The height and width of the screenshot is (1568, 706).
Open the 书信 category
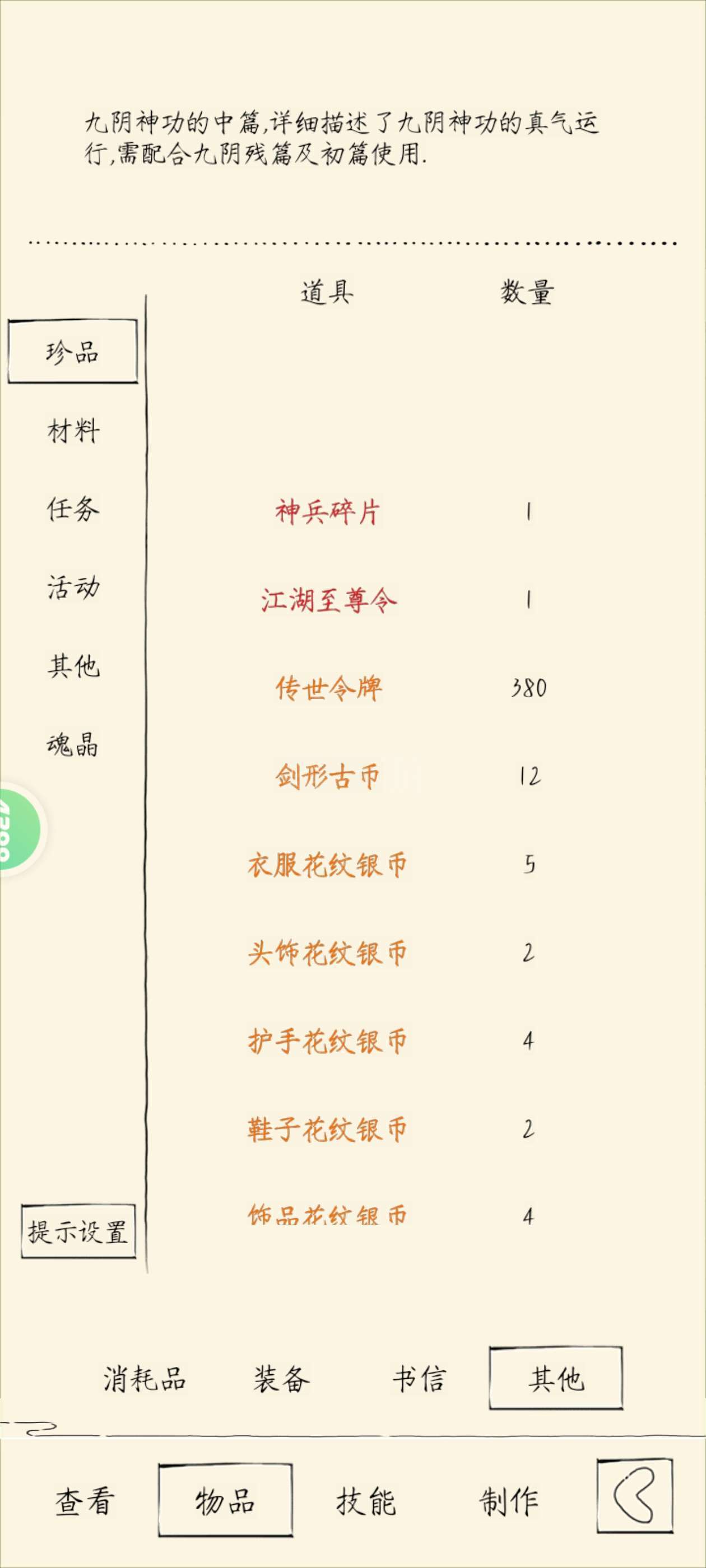click(419, 1378)
